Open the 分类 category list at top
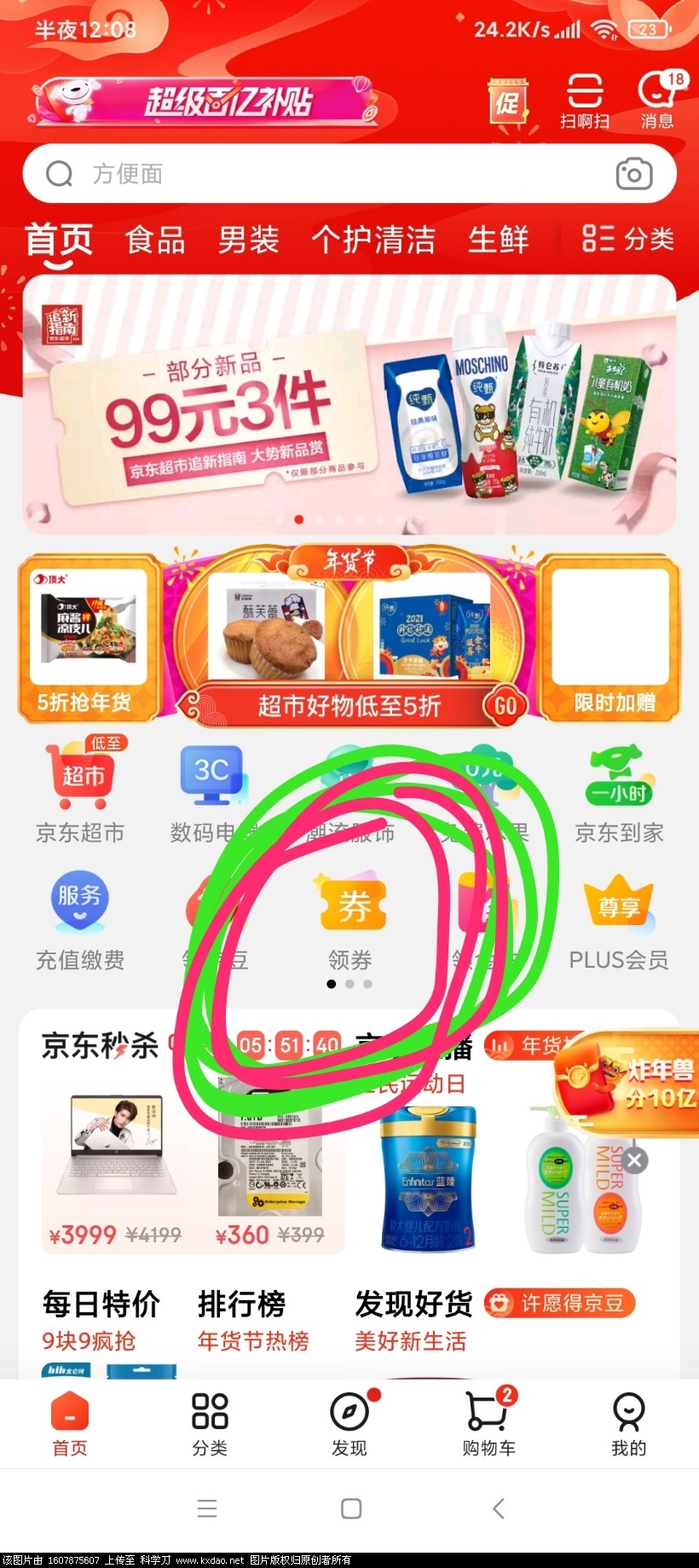The width and height of the screenshot is (699, 1568). point(628,240)
